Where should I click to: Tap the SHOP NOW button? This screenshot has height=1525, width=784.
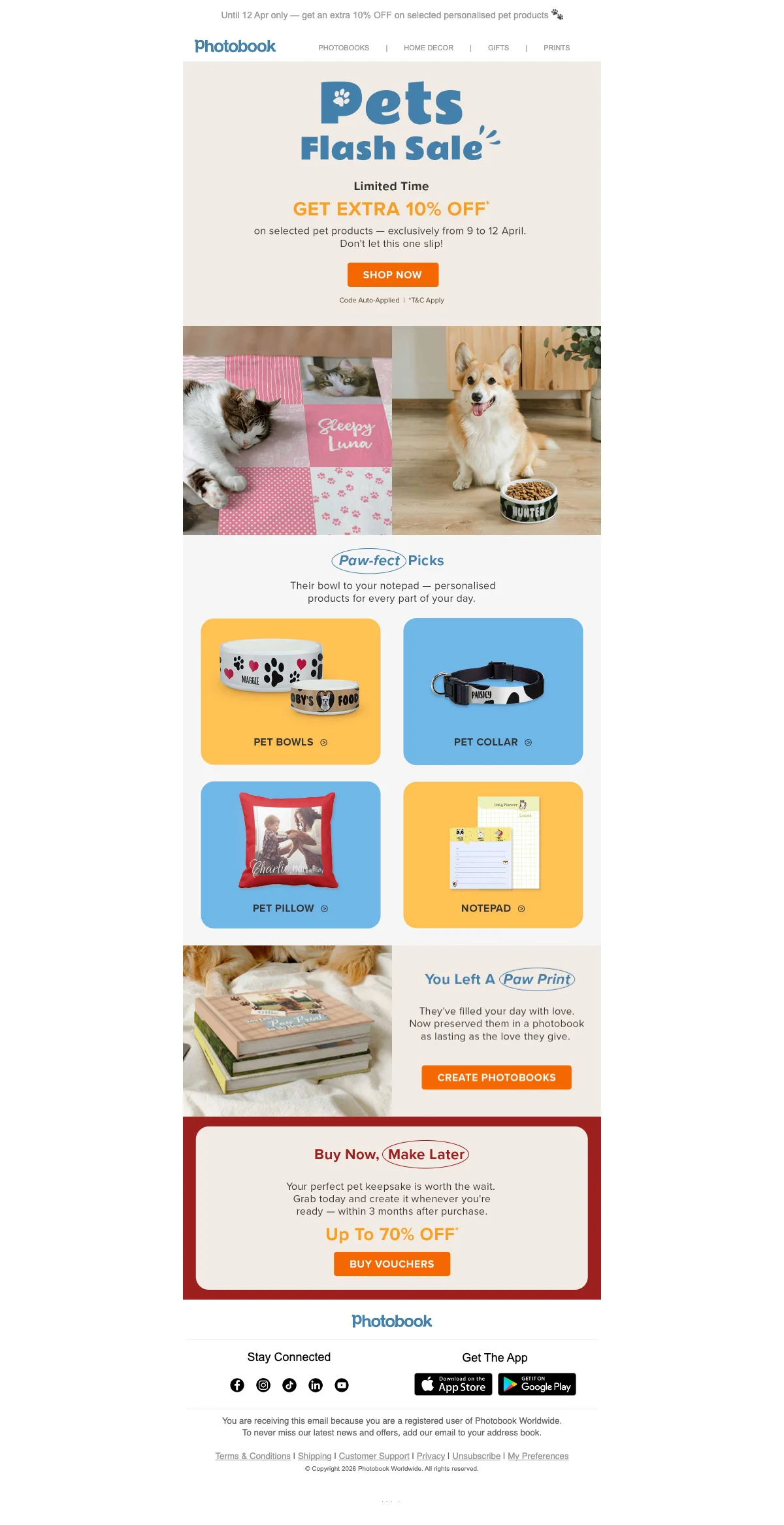point(392,275)
